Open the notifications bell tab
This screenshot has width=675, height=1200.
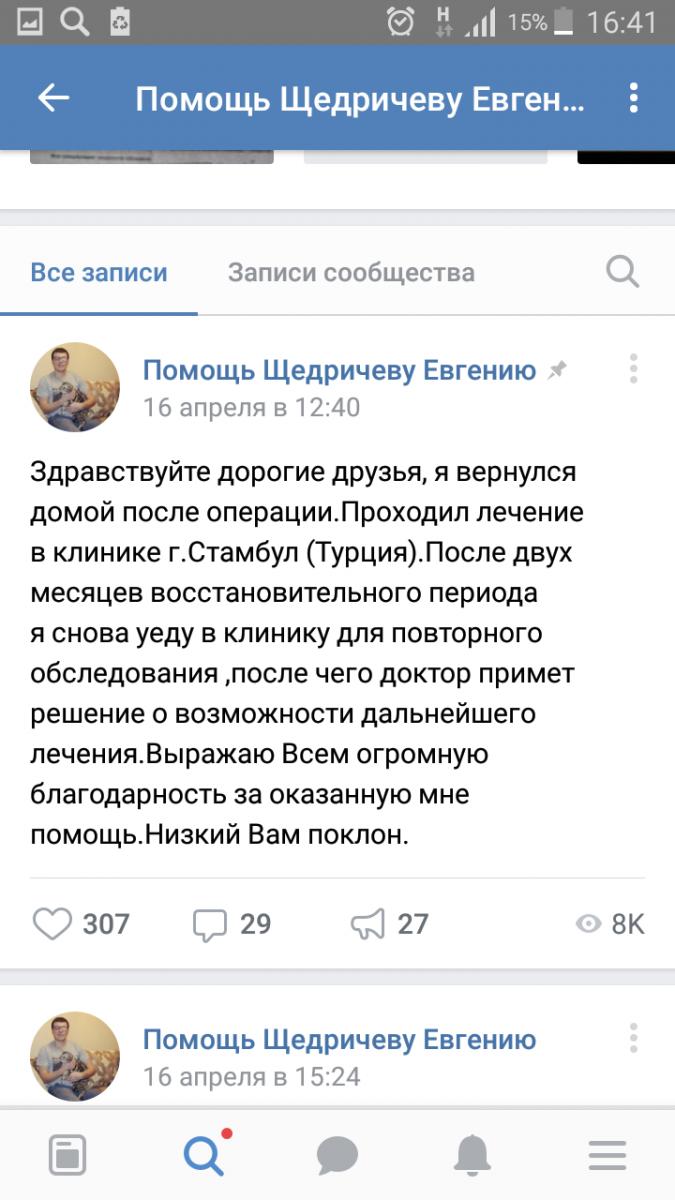pyautogui.click(x=472, y=1156)
